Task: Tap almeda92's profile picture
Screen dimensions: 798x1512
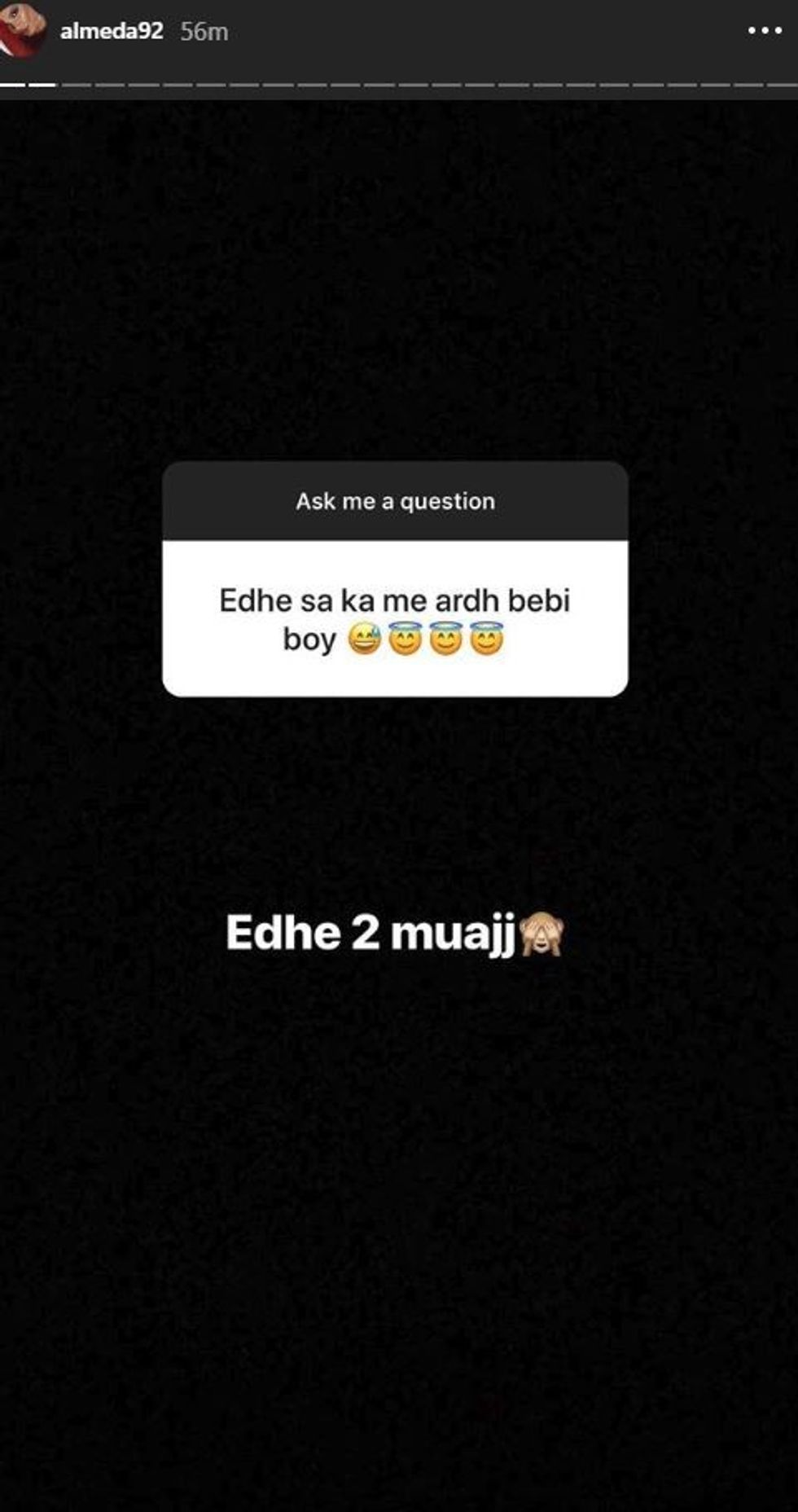Action: point(22,29)
